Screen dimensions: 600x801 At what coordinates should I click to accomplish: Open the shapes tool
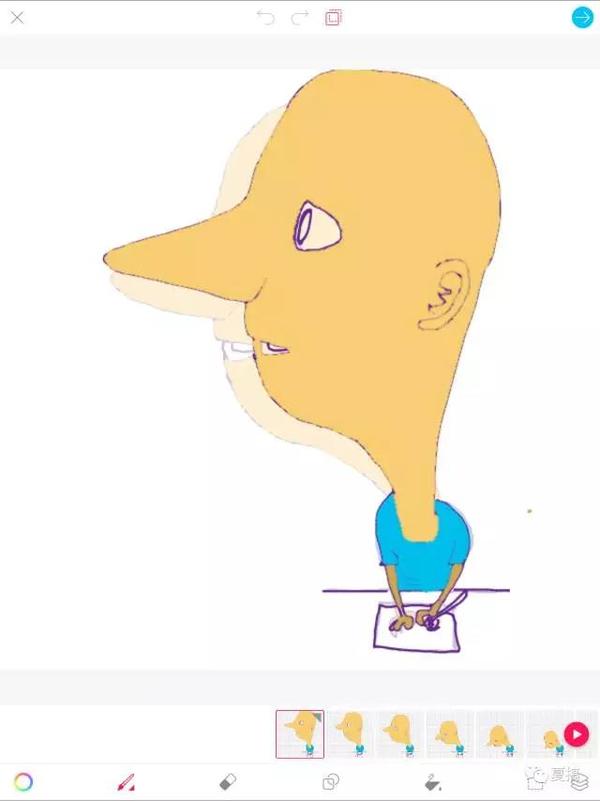point(331,781)
